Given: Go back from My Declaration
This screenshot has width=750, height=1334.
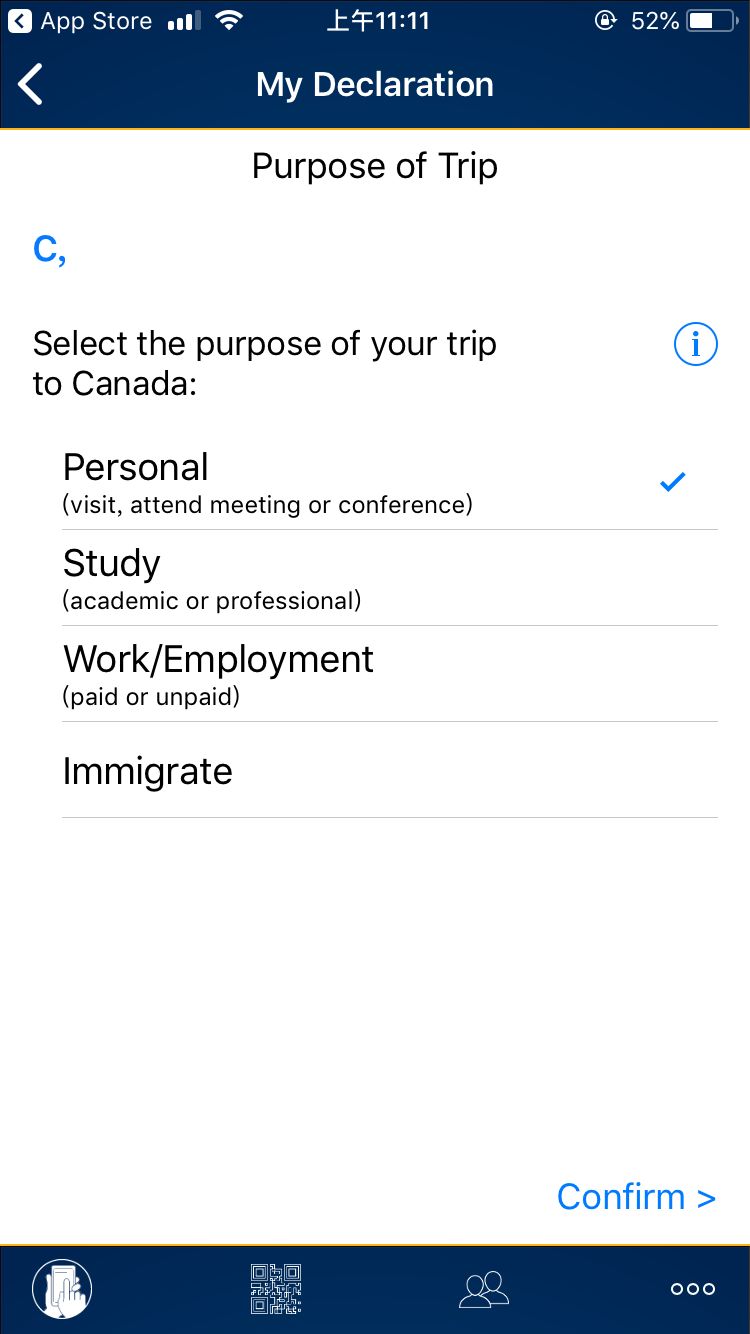Looking at the screenshot, I should (x=32, y=85).
